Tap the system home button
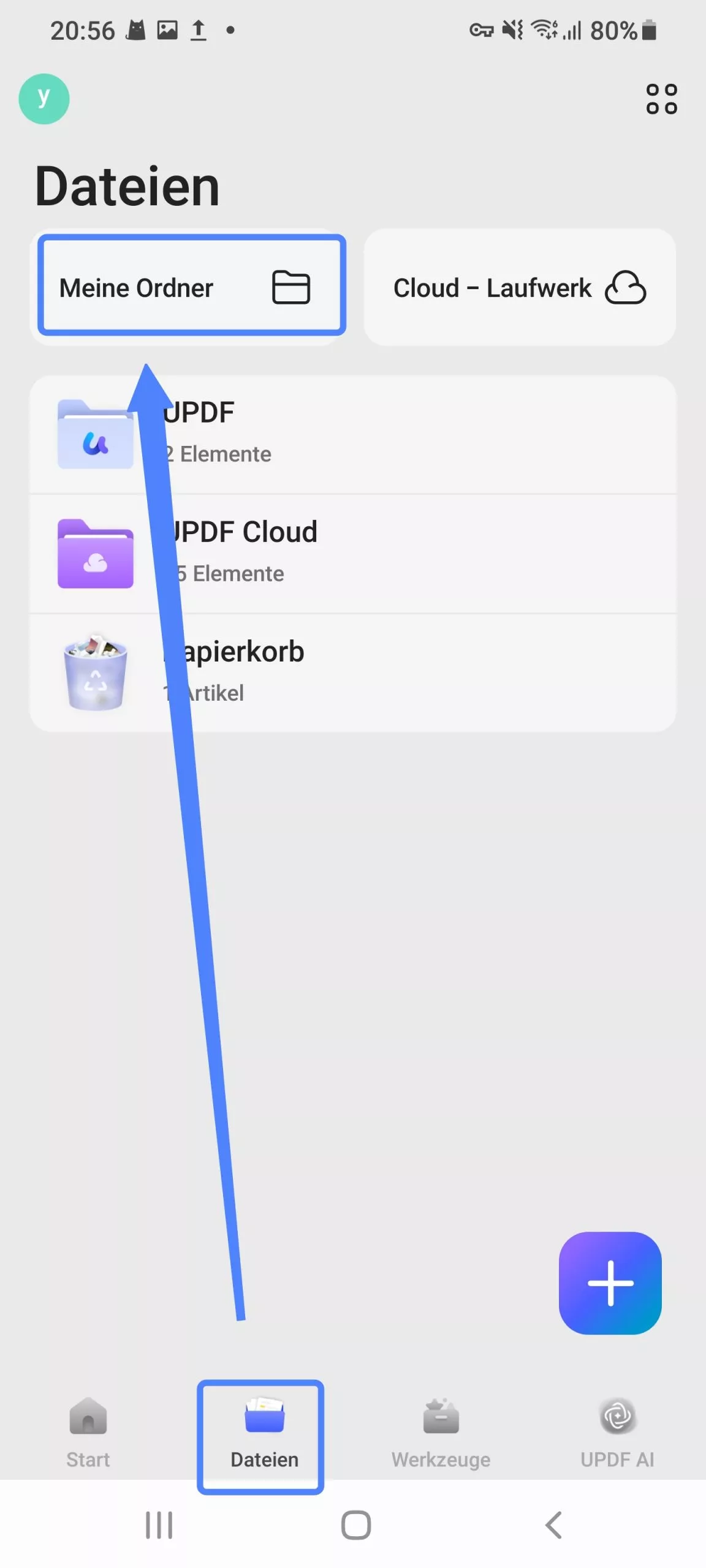Viewport: 706px width, 1568px height. (355, 1525)
